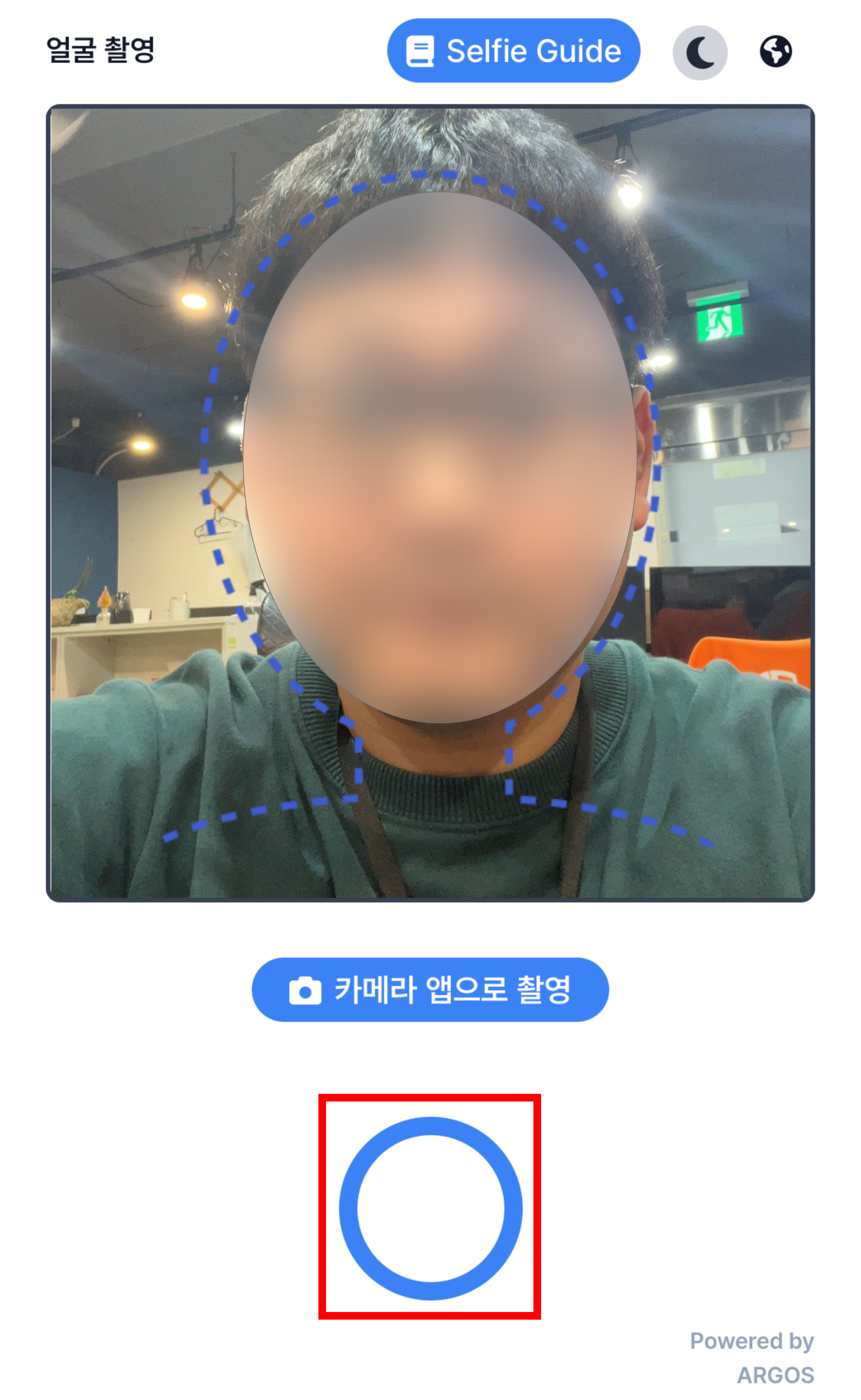
Task: Tap 카메라 앱으로 촬영 button
Action: (430, 989)
